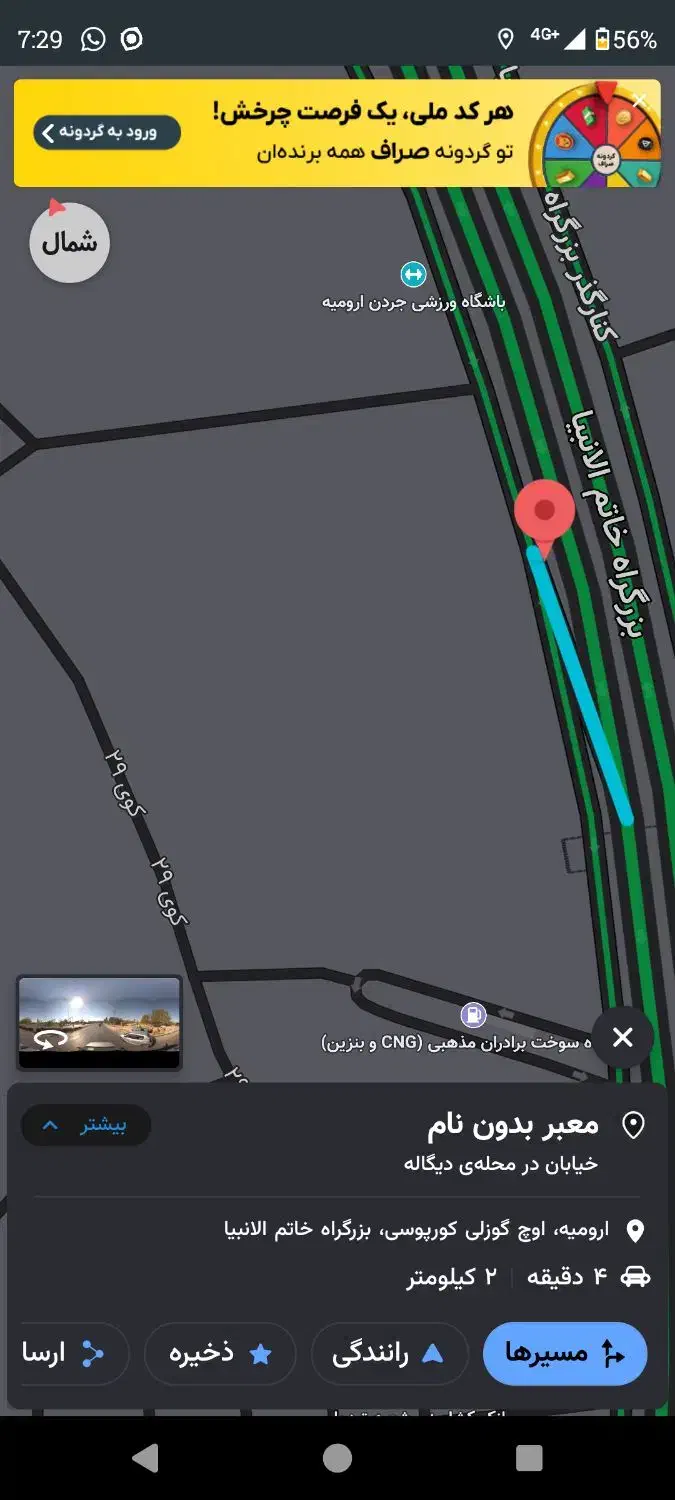Save this place with ذخیره
The image size is (675, 1500).
(220, 1354)
